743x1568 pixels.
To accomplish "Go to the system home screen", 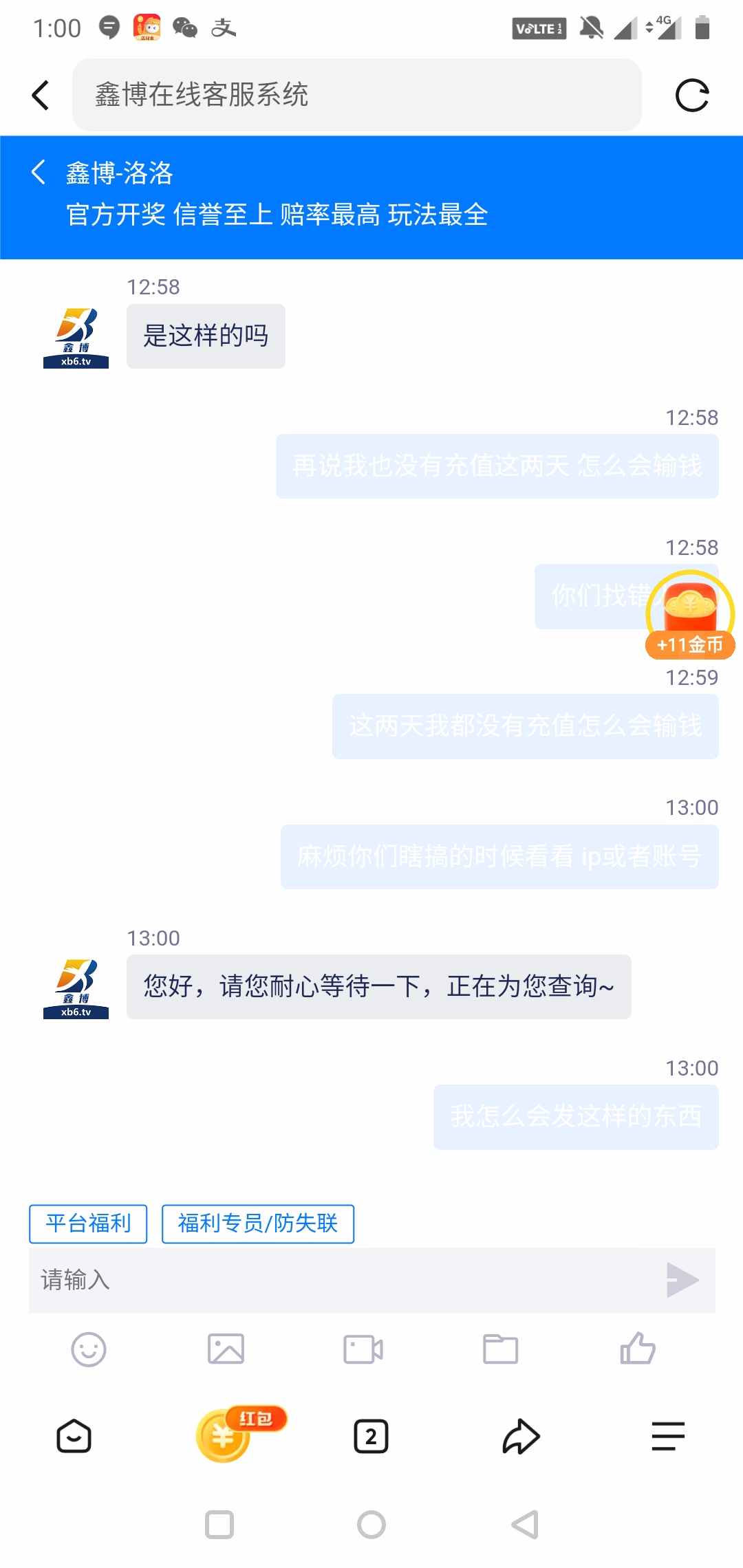I will [371, 1525].
